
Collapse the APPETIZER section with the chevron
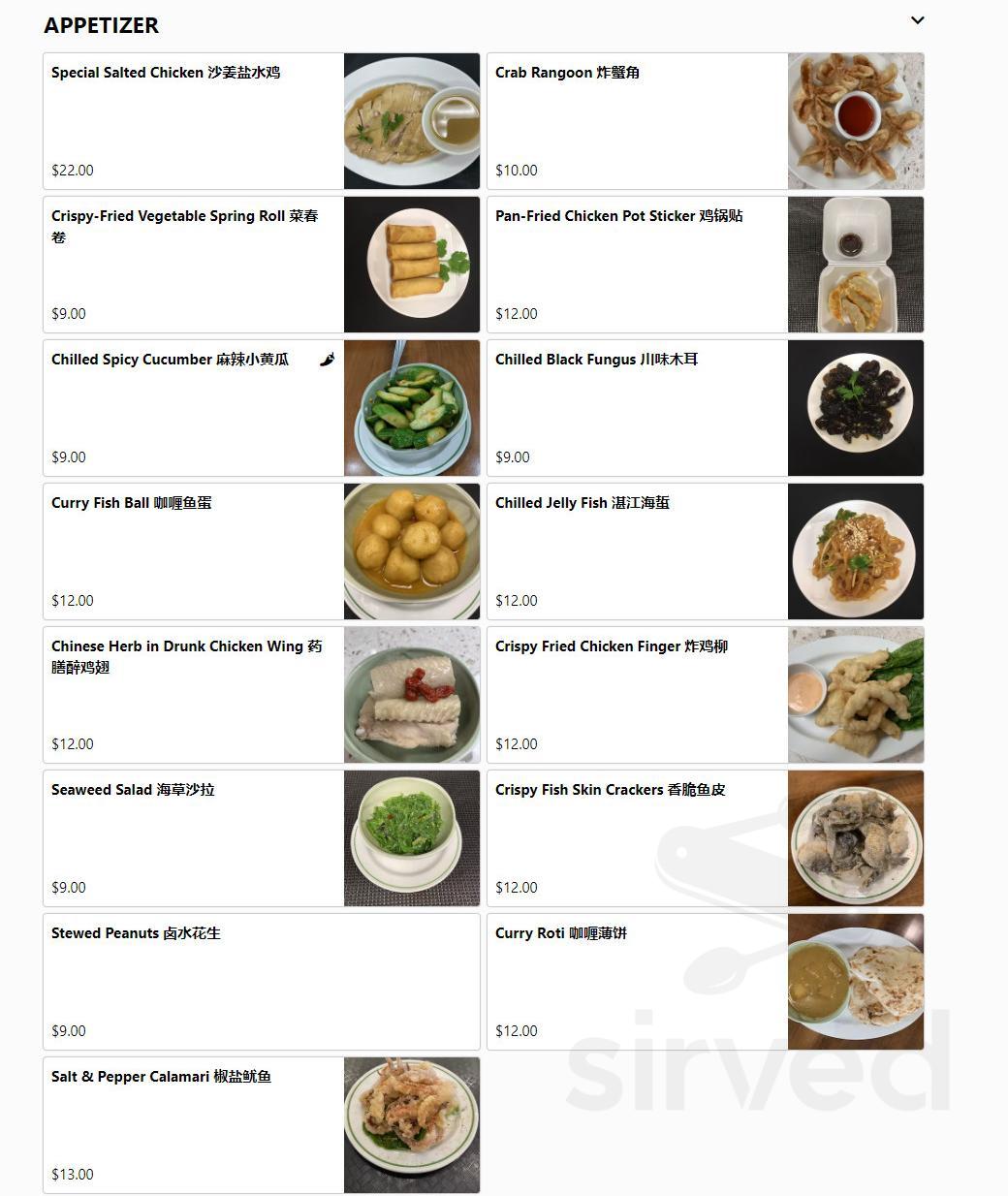coord(917,19)
